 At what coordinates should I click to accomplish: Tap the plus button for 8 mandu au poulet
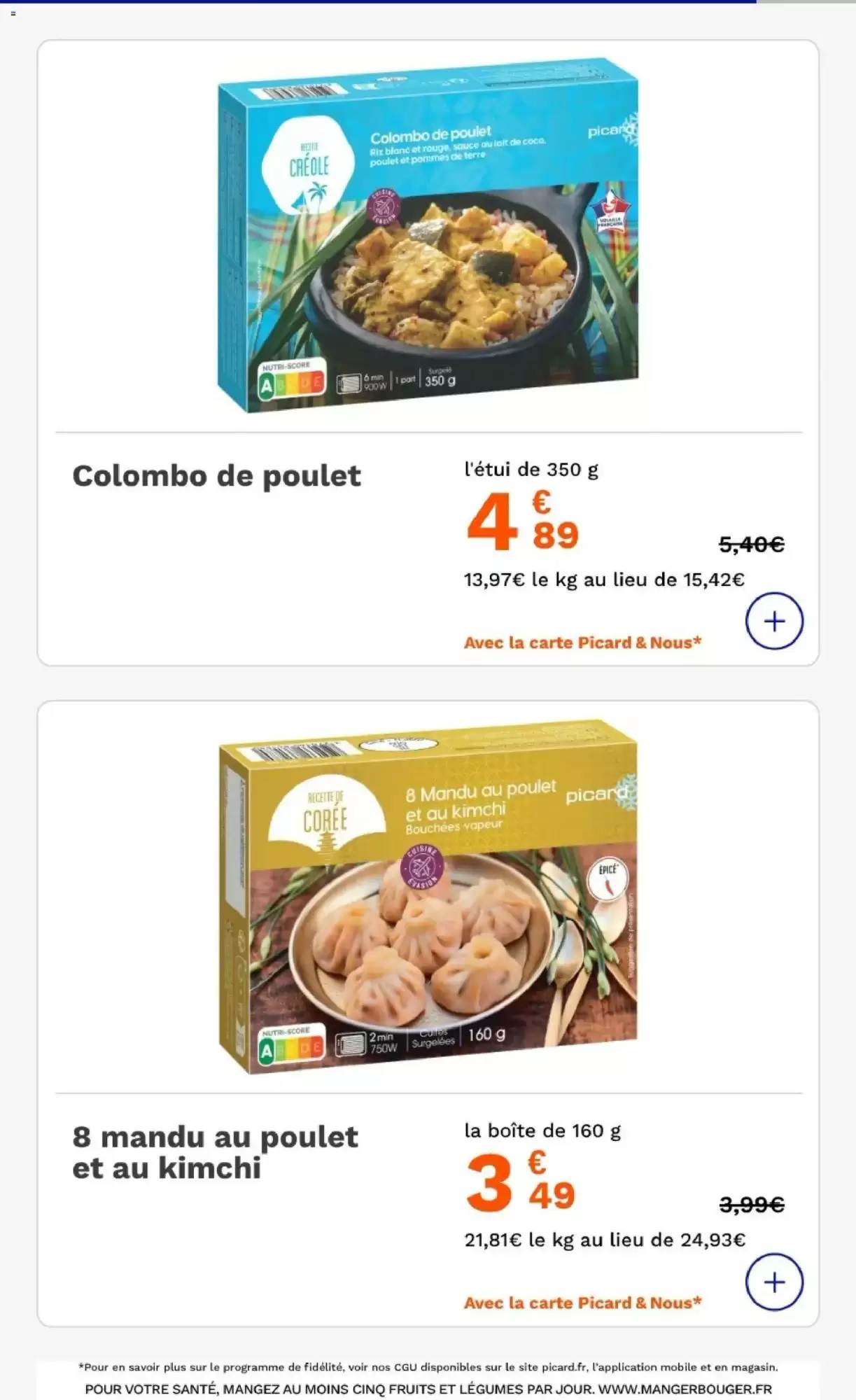[x=773, y=1282]
